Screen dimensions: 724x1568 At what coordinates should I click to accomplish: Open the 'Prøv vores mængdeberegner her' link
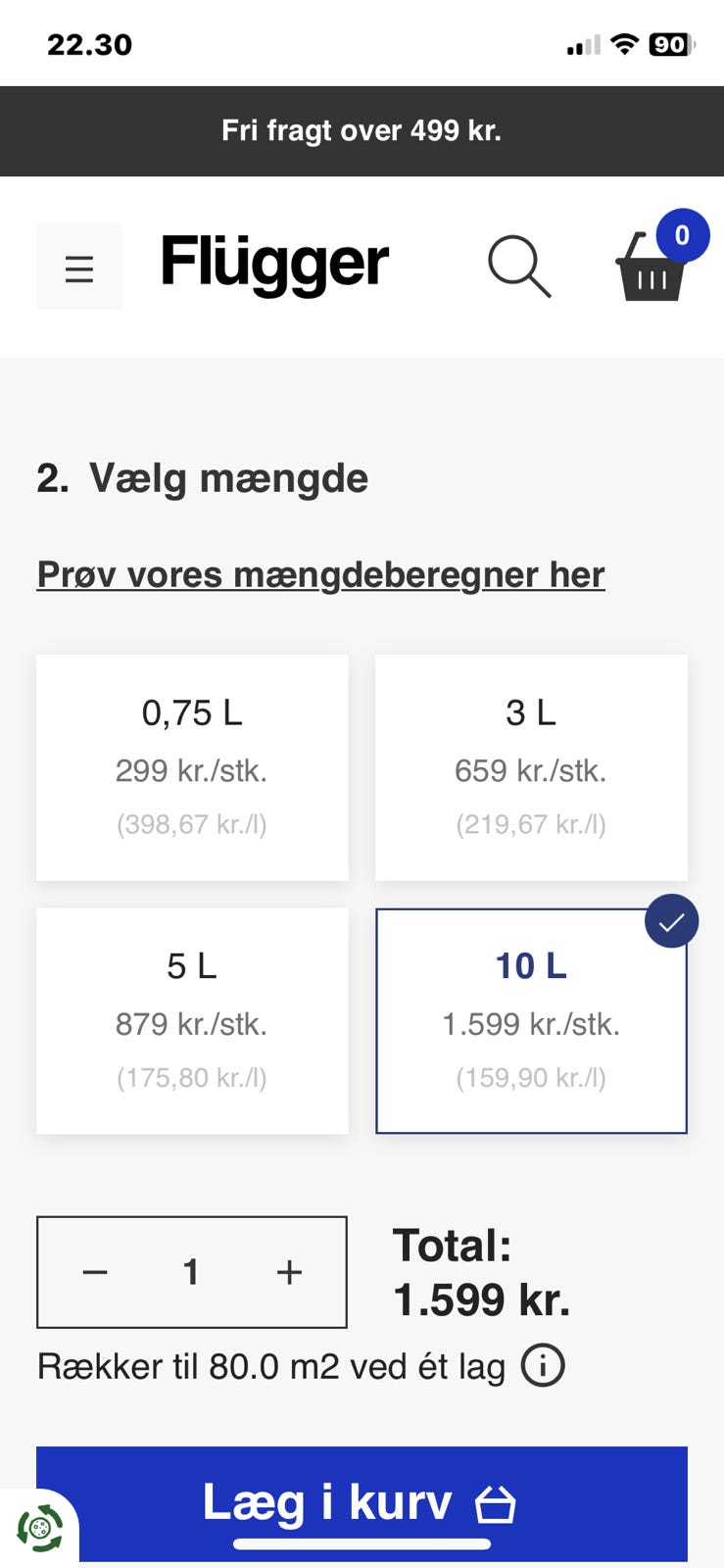click(x=320, y=574)
